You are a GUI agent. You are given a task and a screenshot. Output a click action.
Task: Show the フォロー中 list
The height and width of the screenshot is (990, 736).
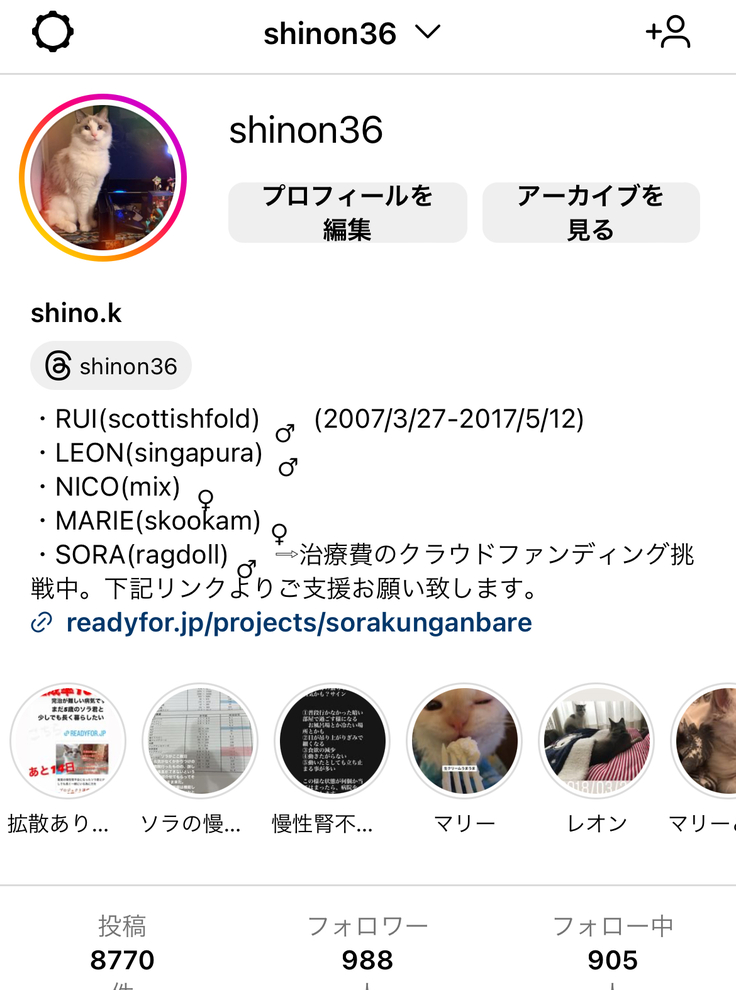pos(612,944)
